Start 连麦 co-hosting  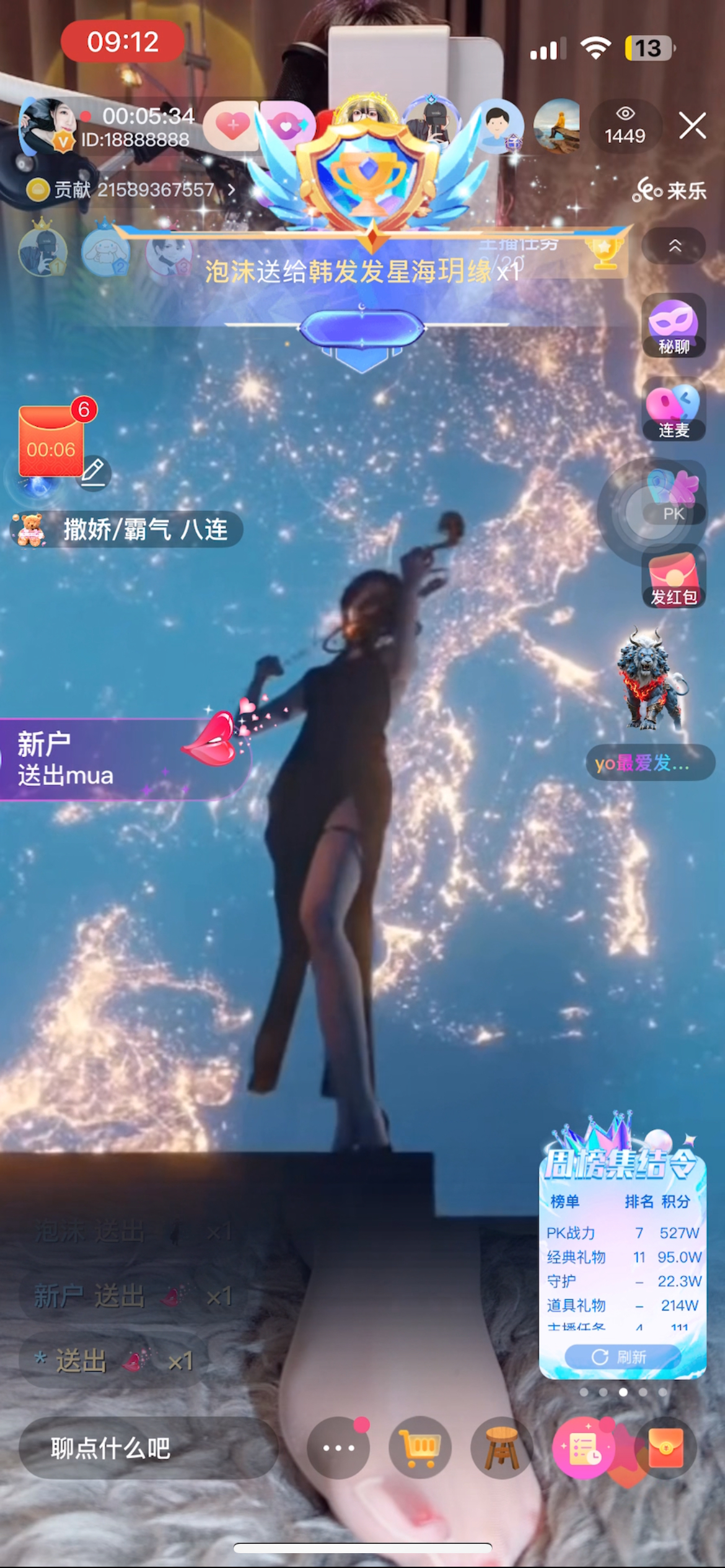(674, 410)
